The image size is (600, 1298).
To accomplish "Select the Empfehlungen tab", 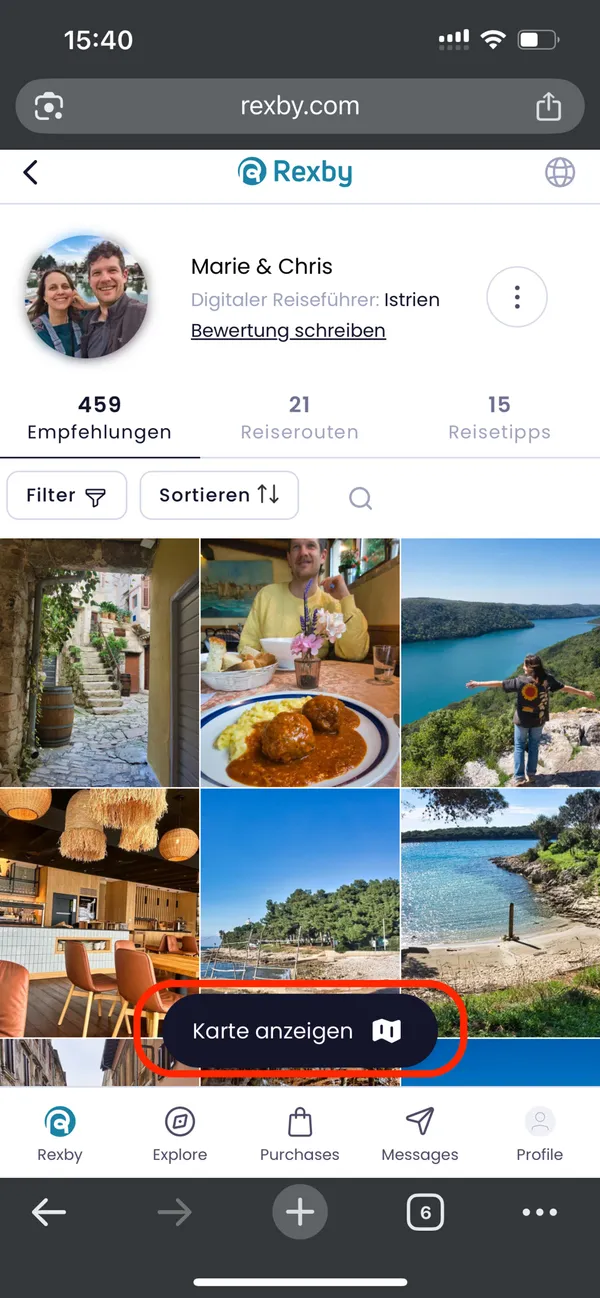I will pos(99,418).
